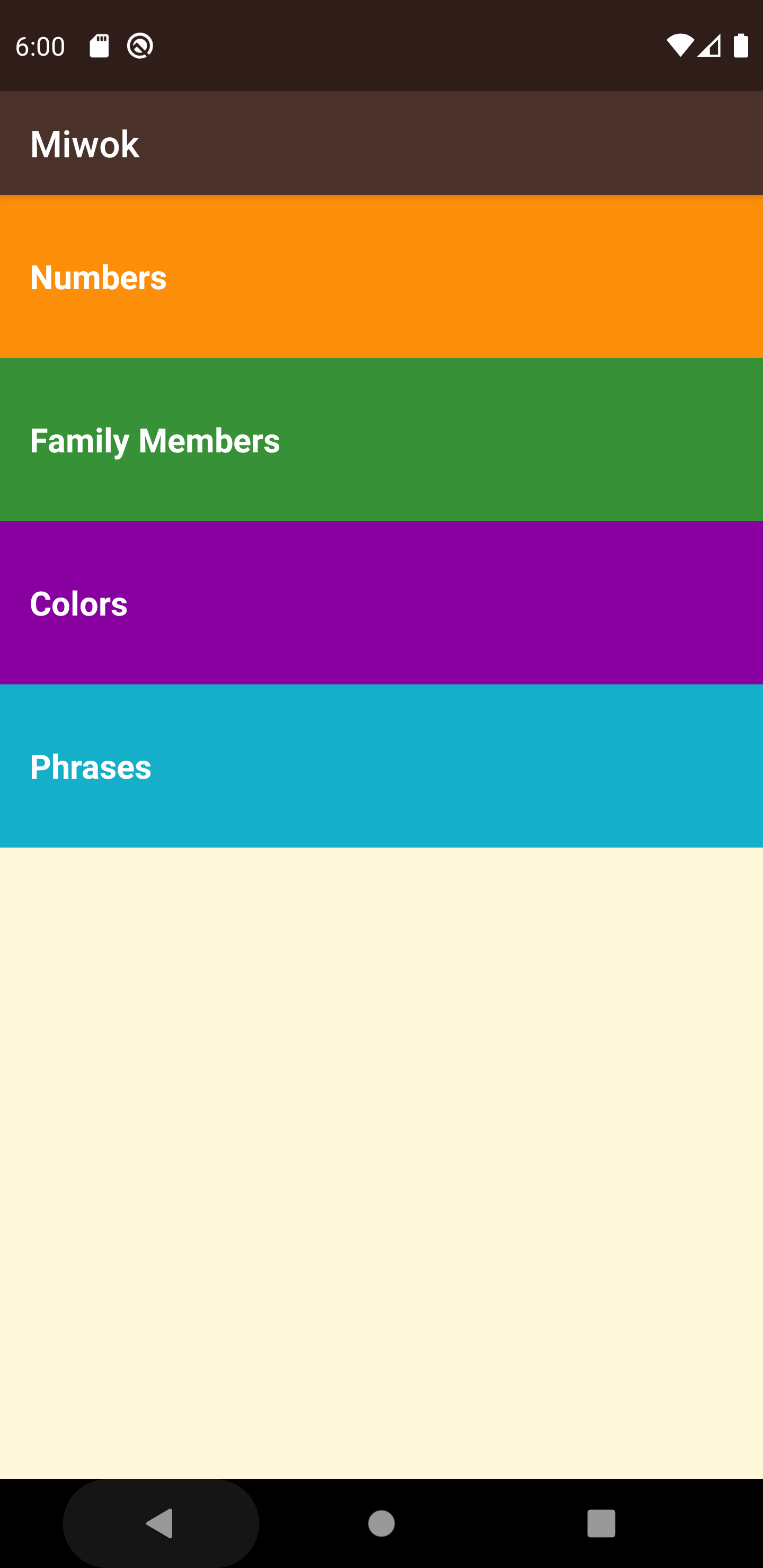
Task: Select the Family Members category
Action: click(x=381, y=440)
